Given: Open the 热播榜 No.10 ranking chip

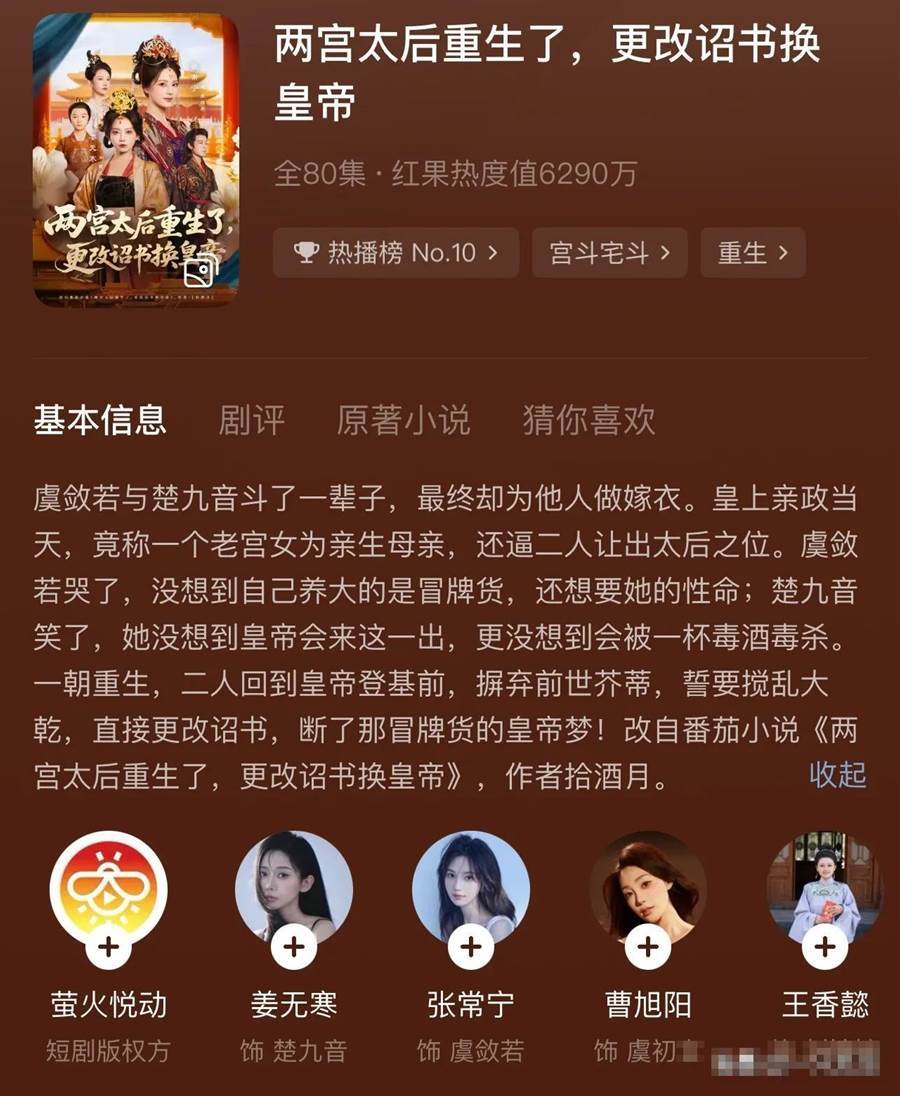Looking at the screenshot, I should tap(395, 253).
